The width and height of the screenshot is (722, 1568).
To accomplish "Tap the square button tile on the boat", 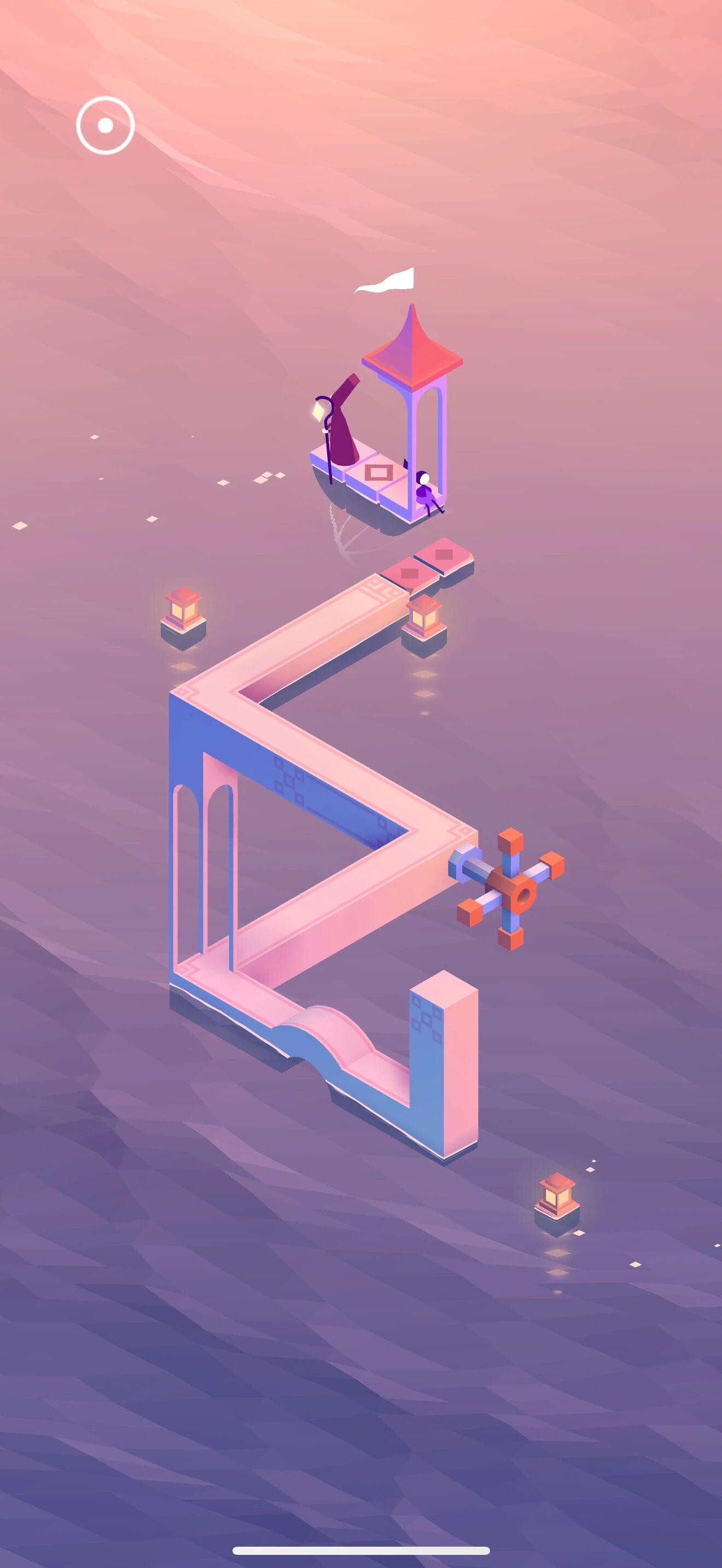I will click(x=379, y=472).
